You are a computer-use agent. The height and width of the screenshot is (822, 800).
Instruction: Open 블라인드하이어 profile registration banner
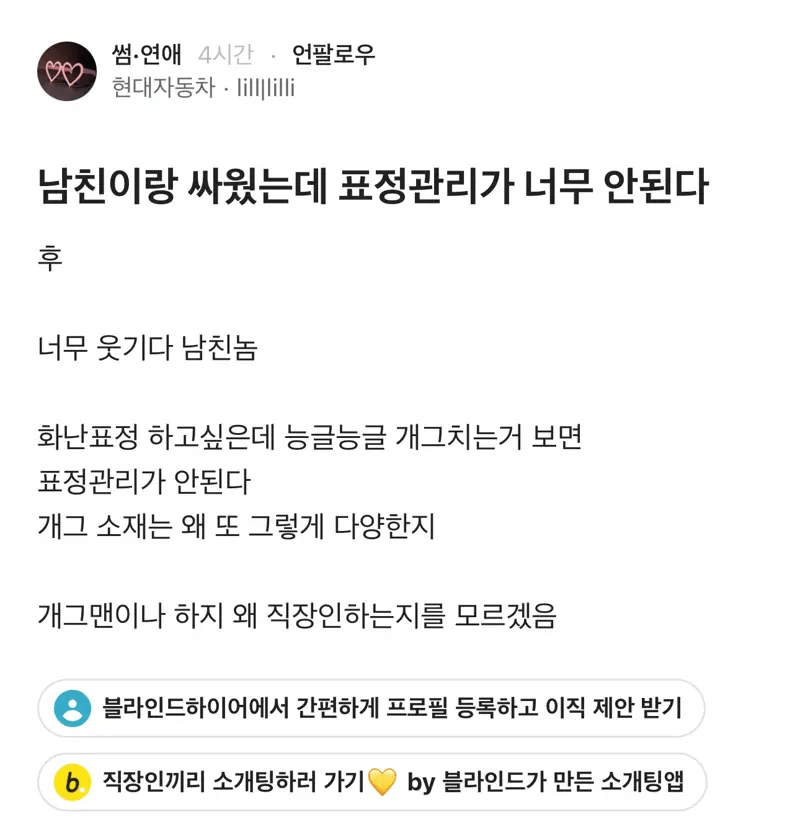(371, 709)
